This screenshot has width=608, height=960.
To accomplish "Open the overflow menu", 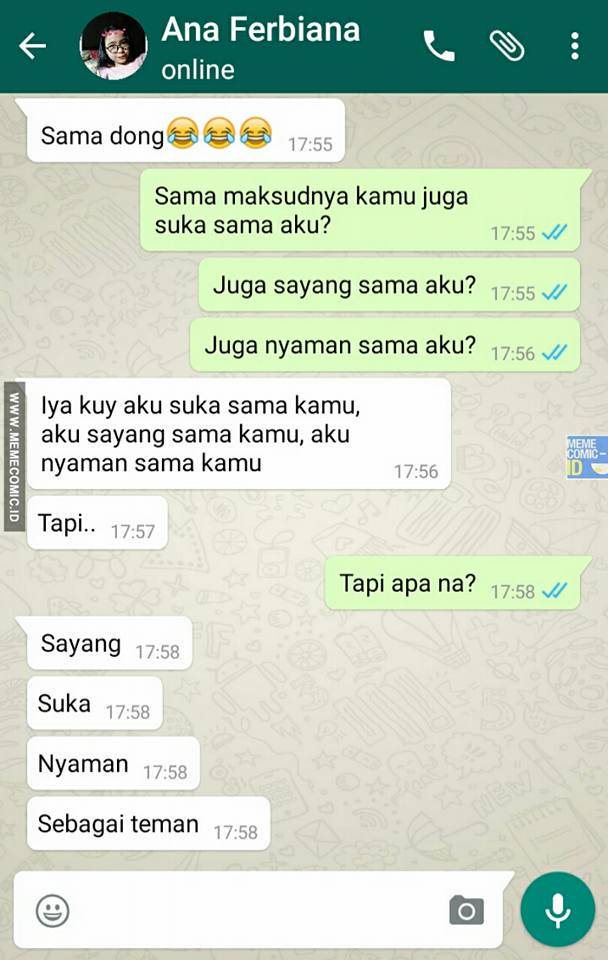I will point(574,46).
